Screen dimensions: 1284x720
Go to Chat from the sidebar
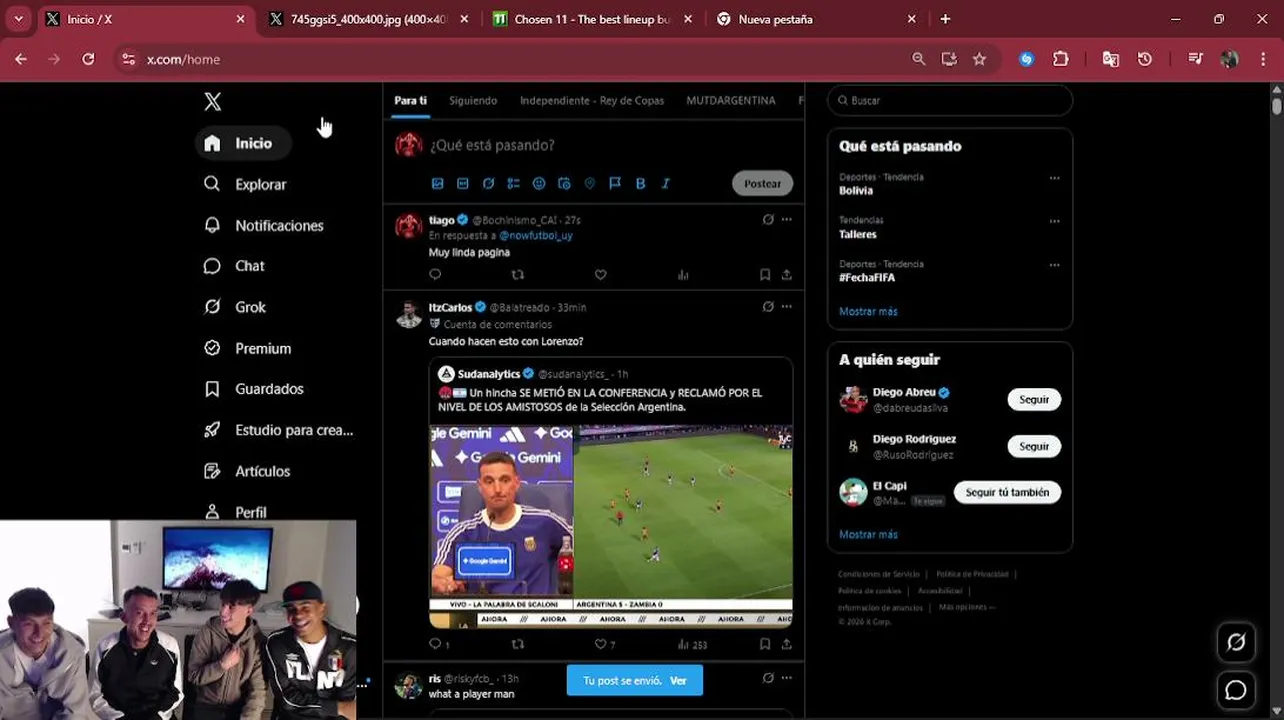click(249, 266)
